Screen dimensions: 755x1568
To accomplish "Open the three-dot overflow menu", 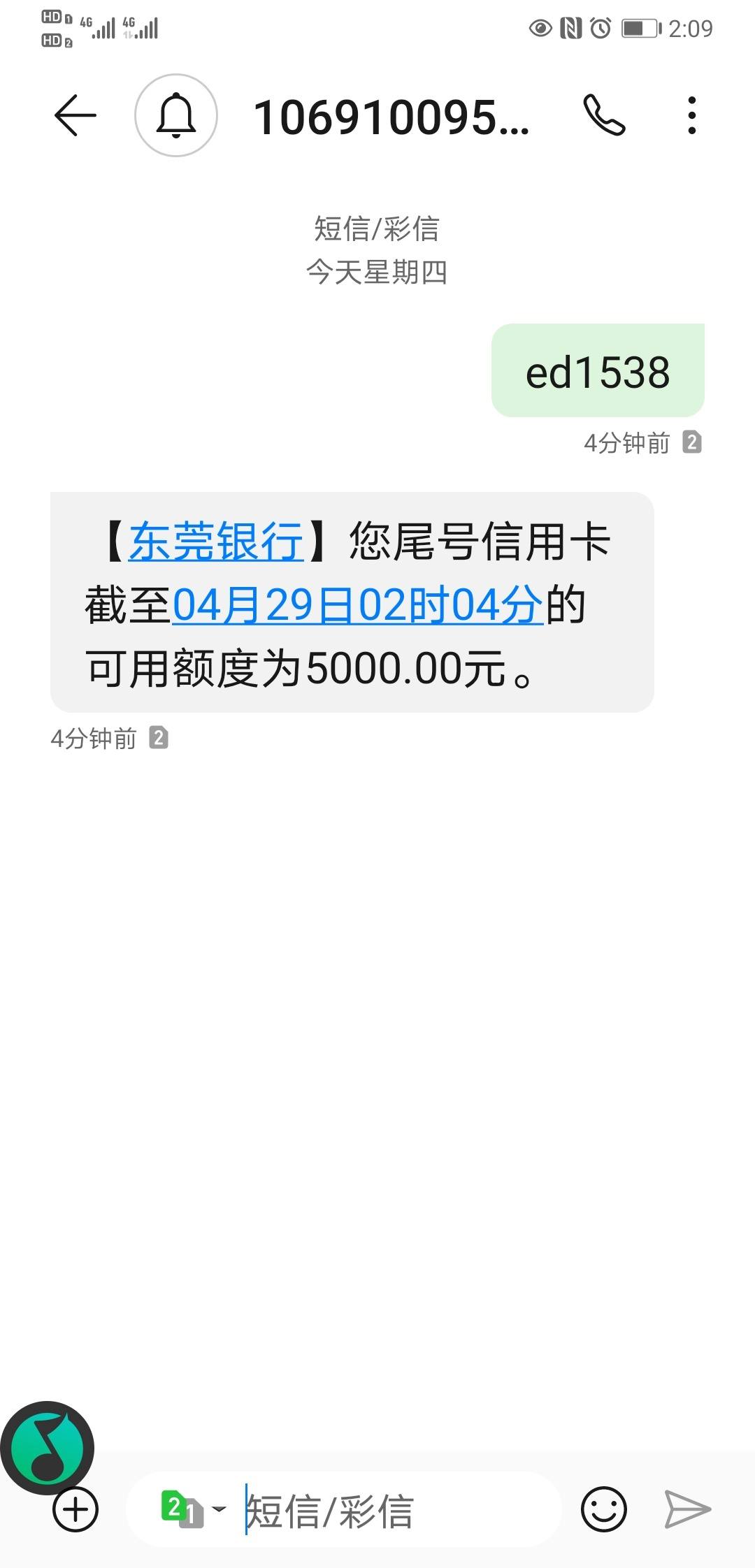I will pos(691,115).
